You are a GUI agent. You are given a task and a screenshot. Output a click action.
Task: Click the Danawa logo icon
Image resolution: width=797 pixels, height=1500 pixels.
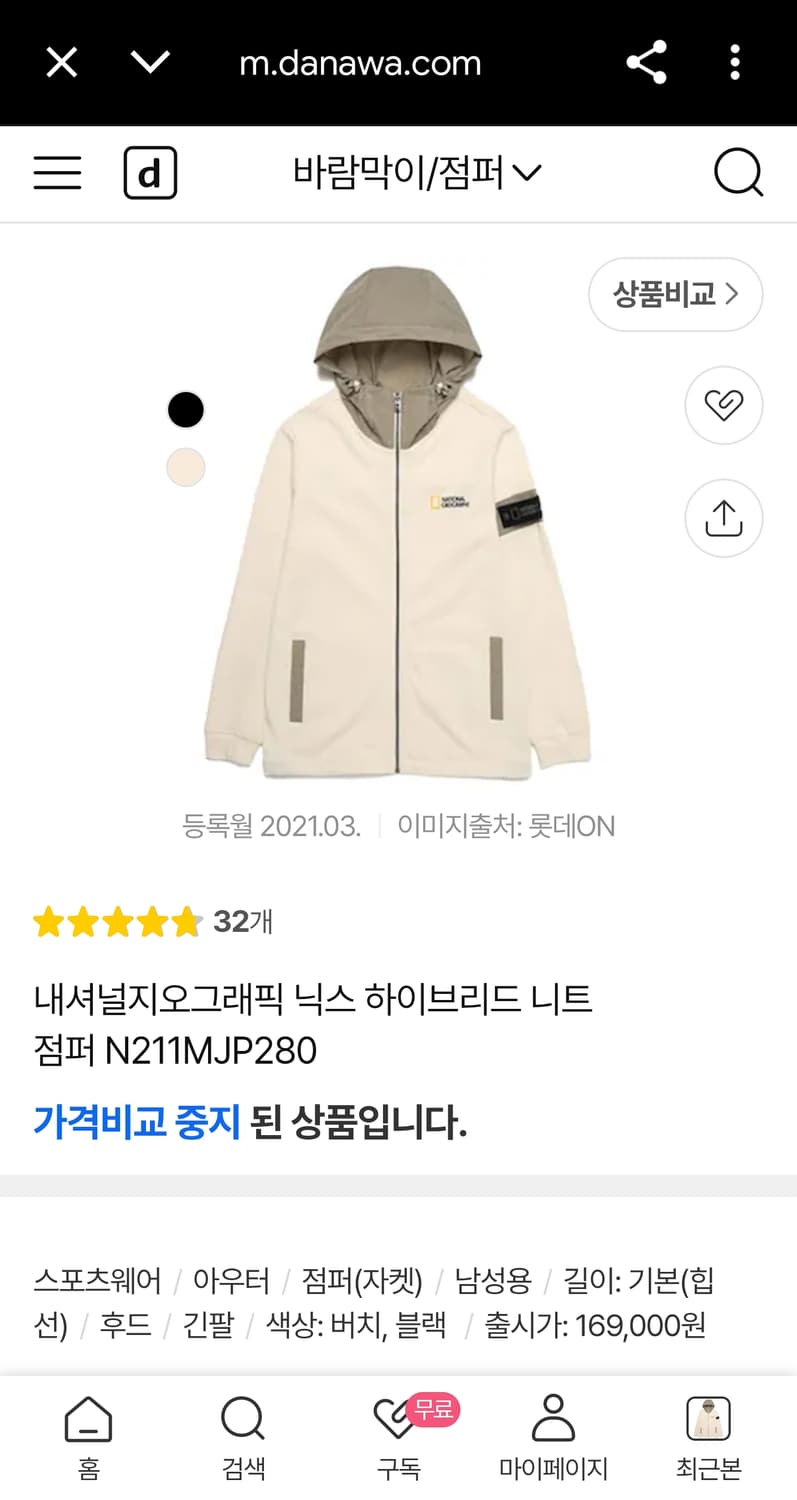[150, 172]
